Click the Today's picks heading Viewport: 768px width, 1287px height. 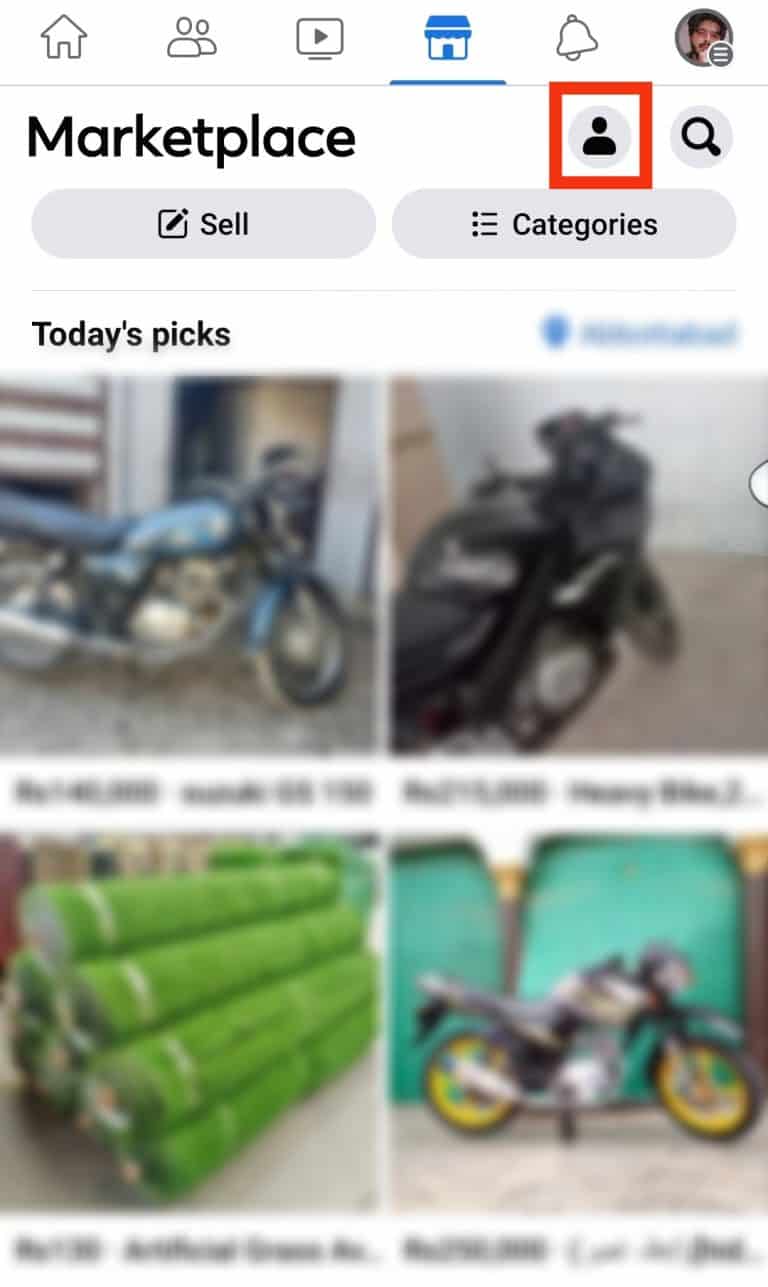129,334
